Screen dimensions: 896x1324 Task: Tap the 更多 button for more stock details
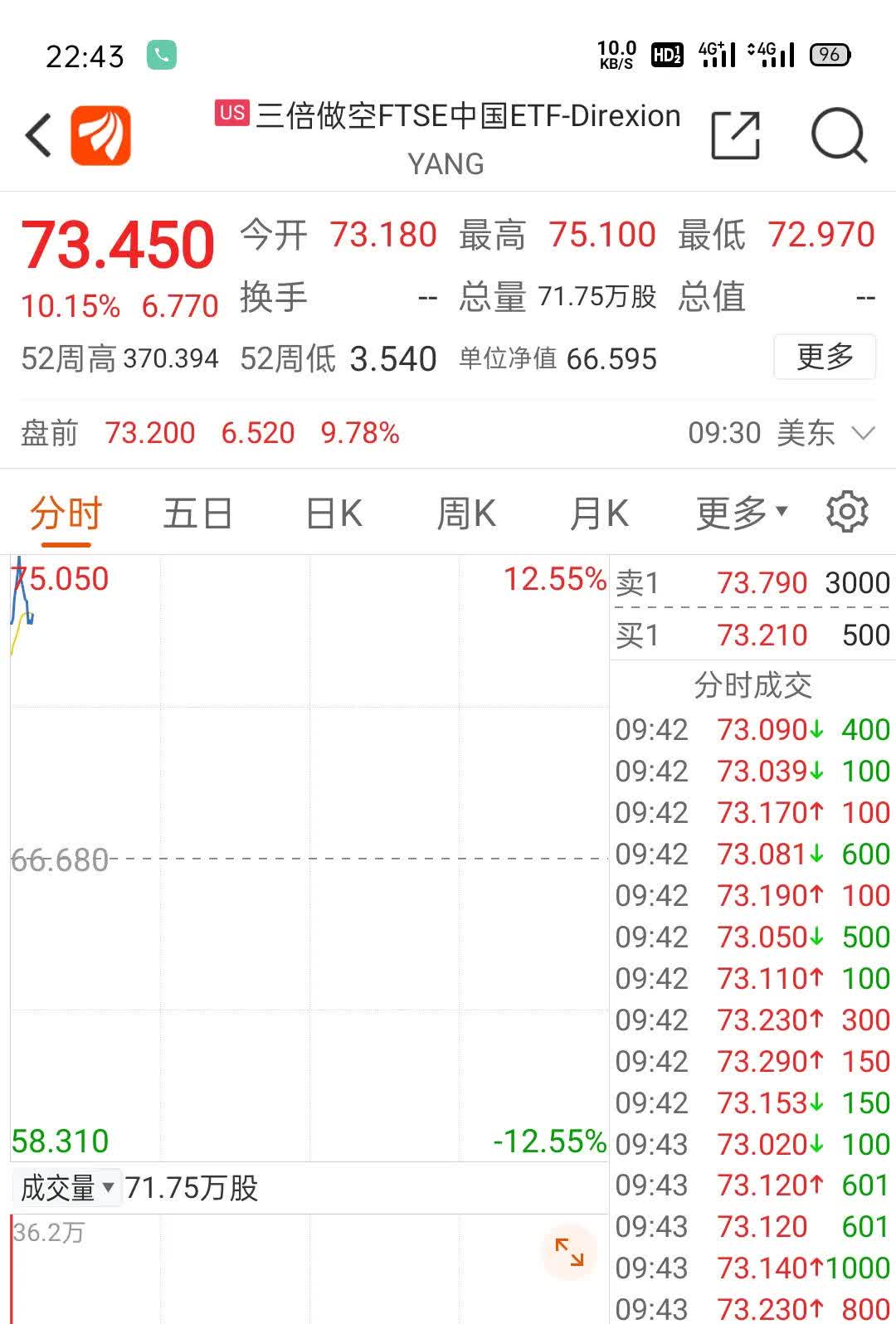[x=824, y=357]
